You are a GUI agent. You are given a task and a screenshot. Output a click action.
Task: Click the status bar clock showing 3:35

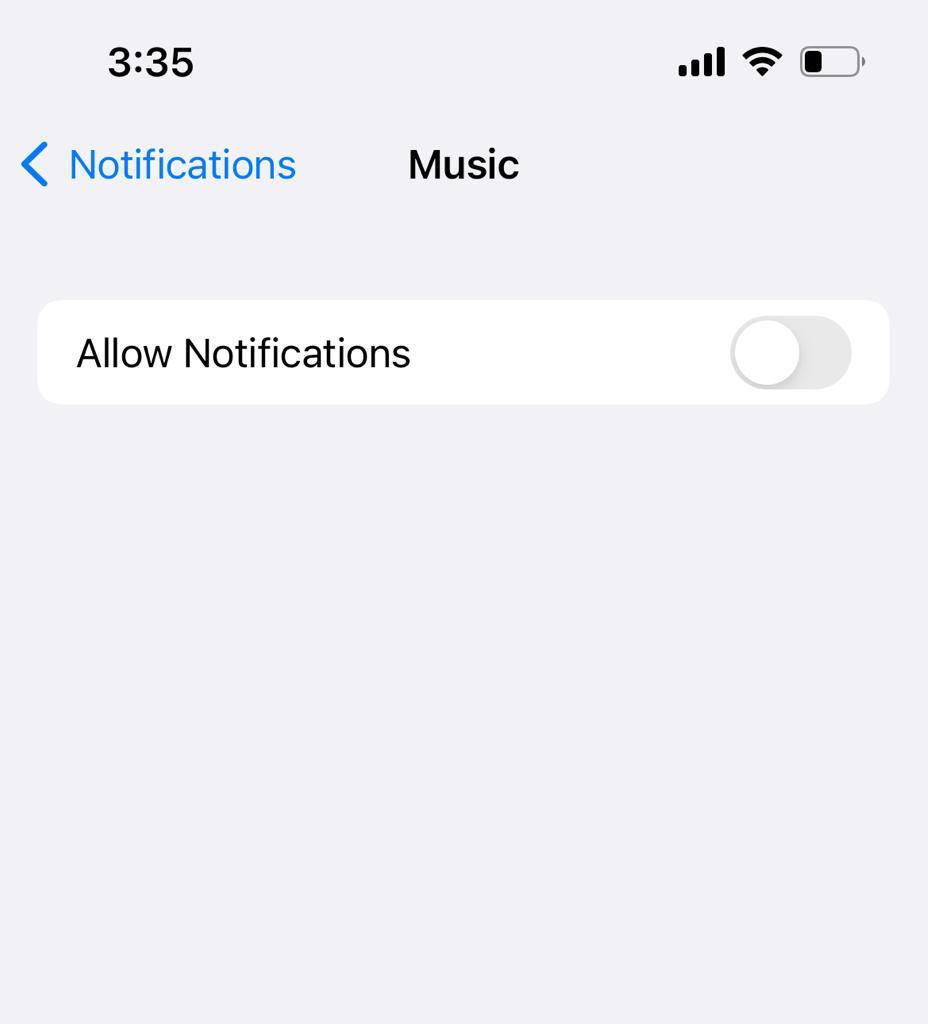tap(151, 62)
